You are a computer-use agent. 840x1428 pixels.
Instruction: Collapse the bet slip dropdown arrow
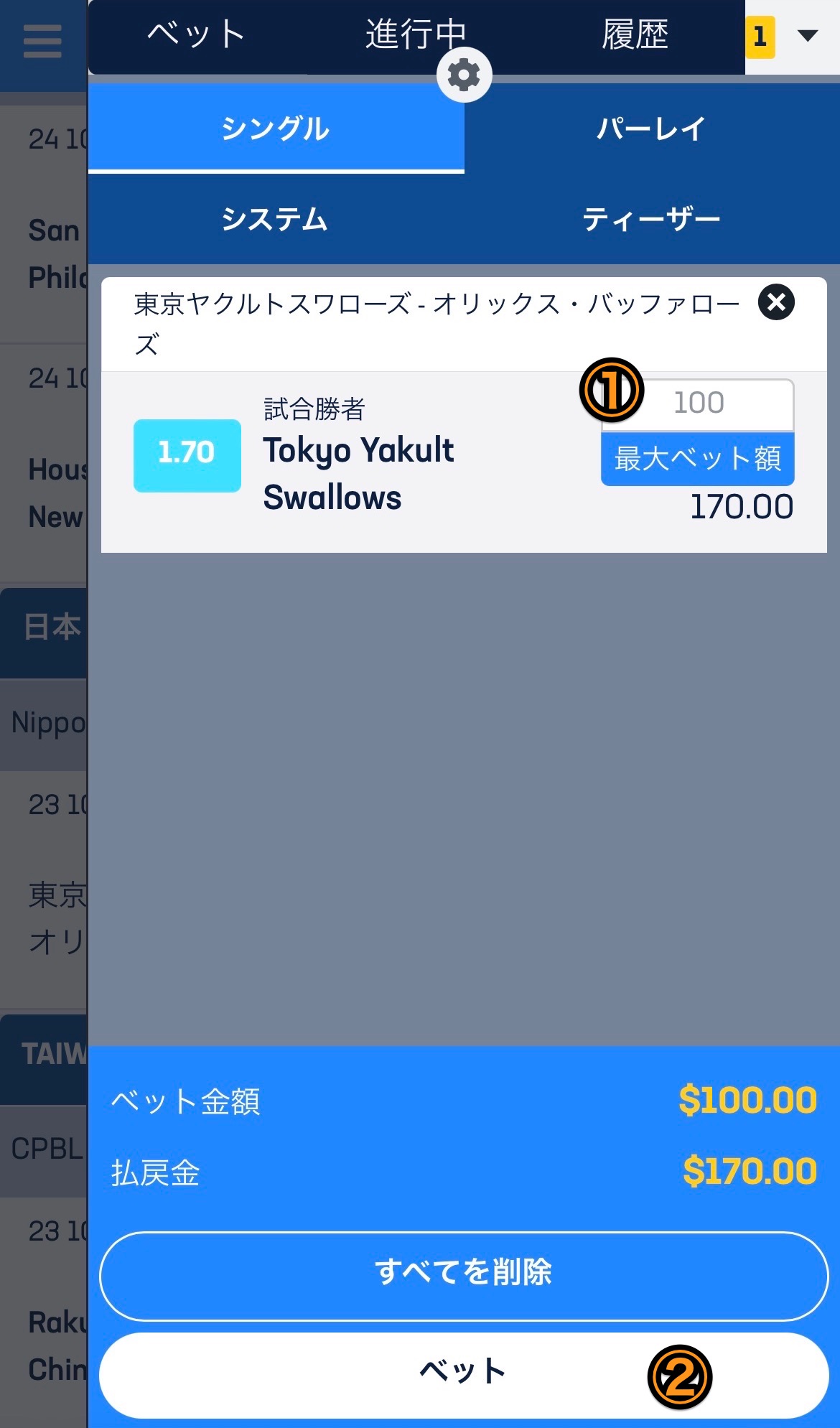pyautogui.click(x=808, y=35)
